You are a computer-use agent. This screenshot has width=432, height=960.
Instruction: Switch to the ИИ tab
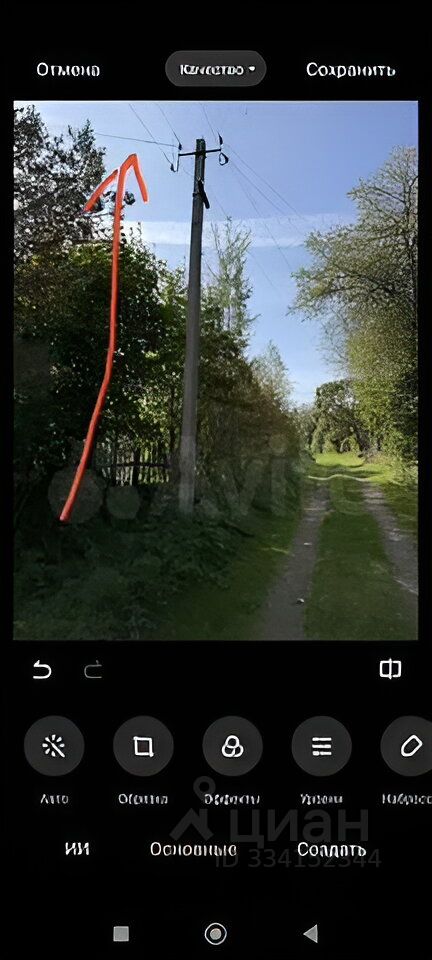(77, 849)
